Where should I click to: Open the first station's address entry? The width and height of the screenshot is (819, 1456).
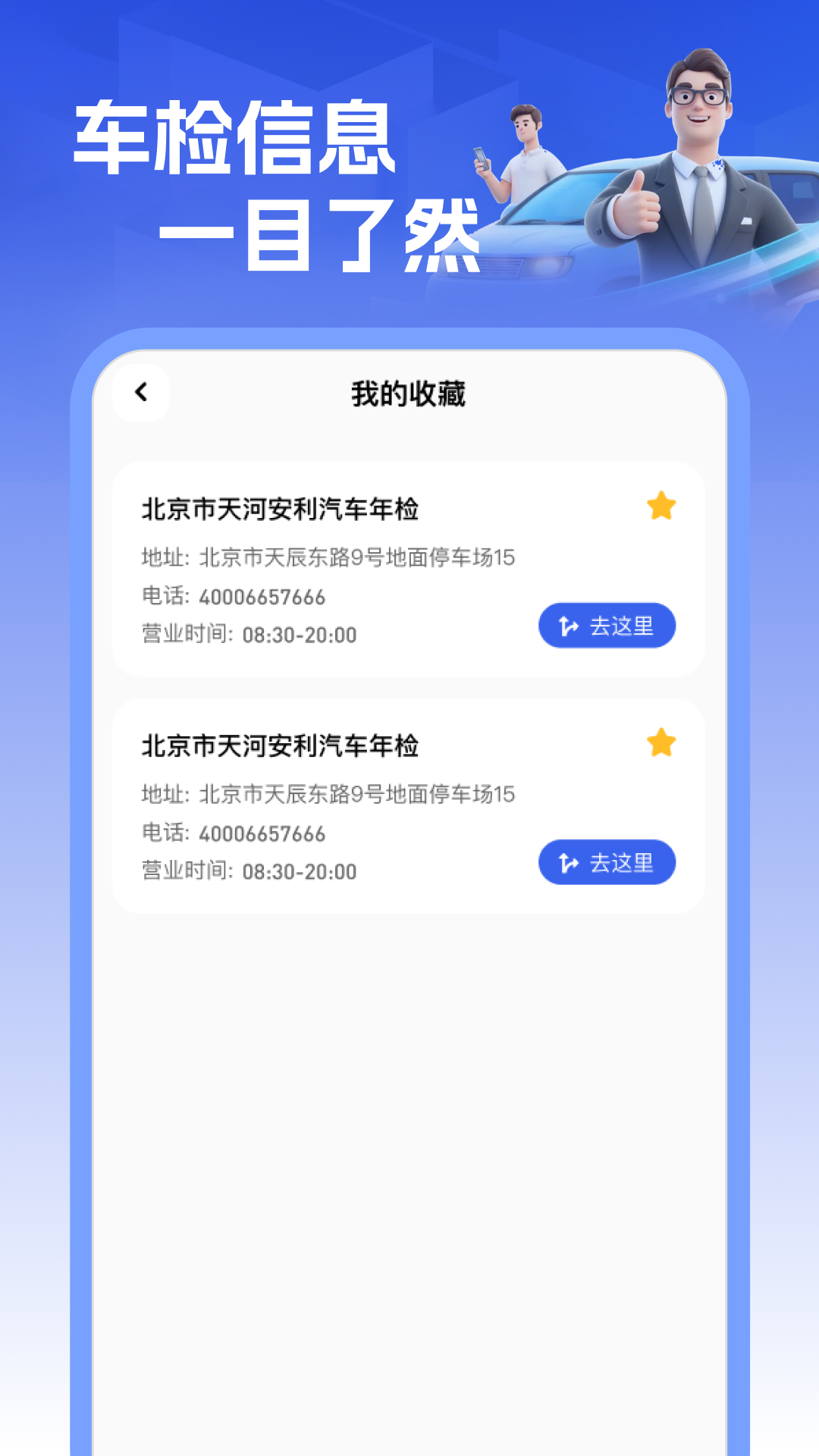(x=326, y=557)
